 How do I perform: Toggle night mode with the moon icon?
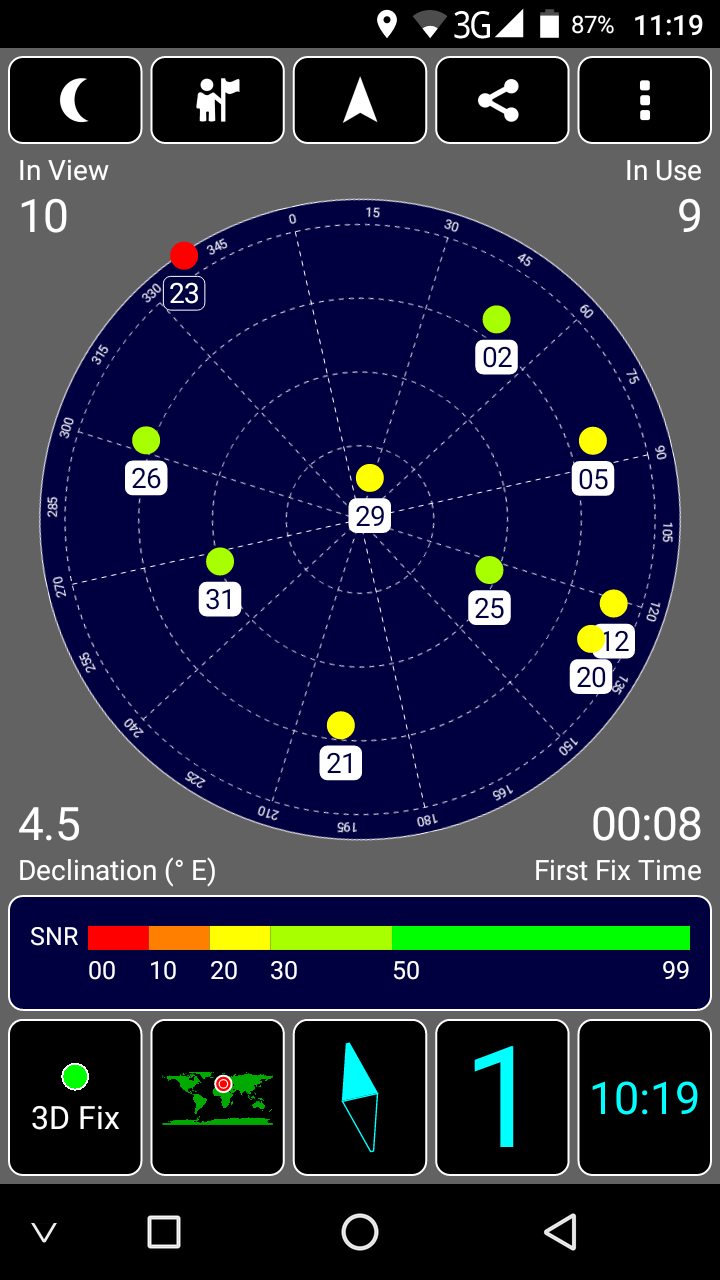[x=75, y=100]
